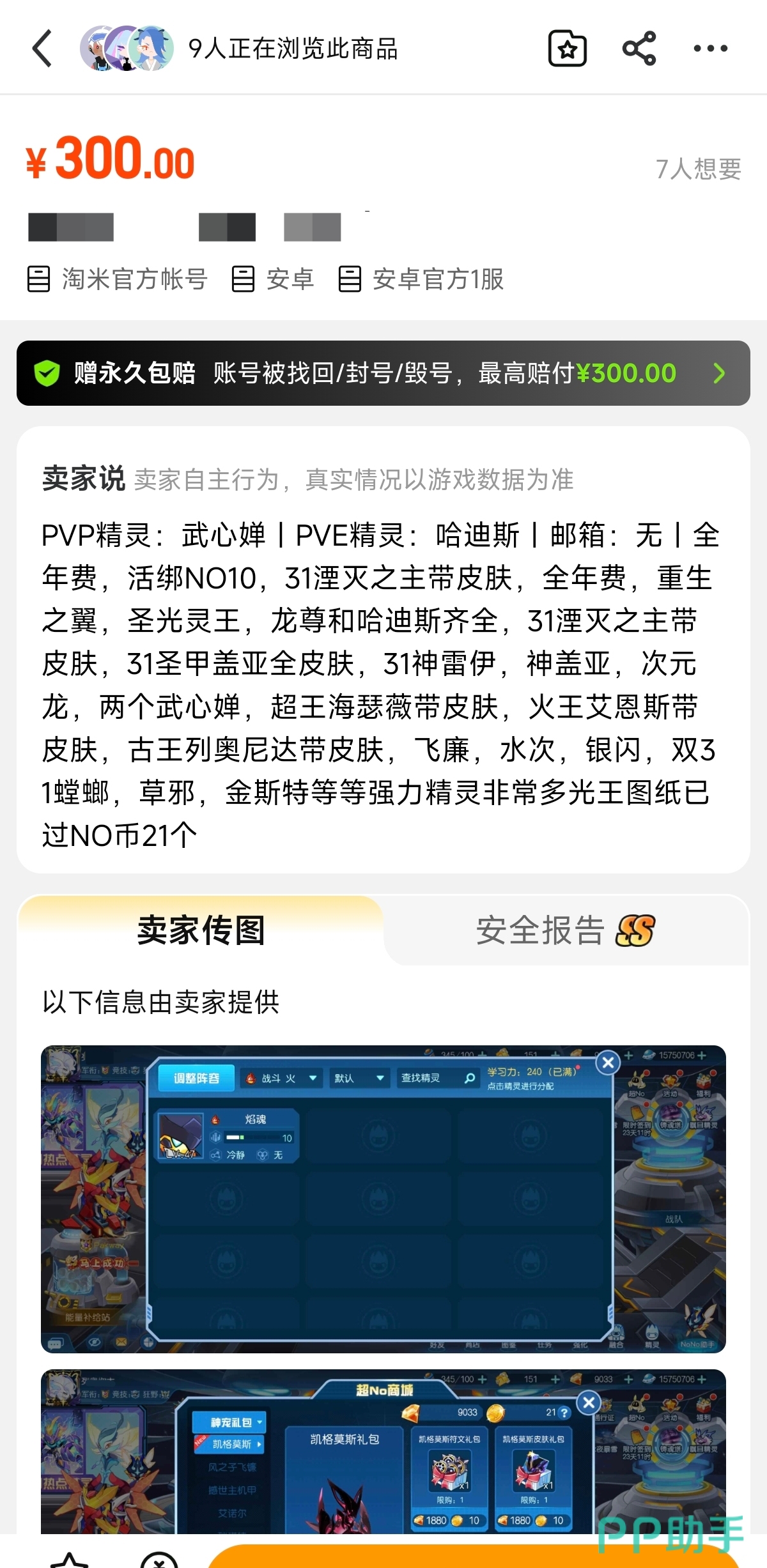Add this listing to favorites folder
Screen dimensions: 767x1568
[x=568, y=49]
